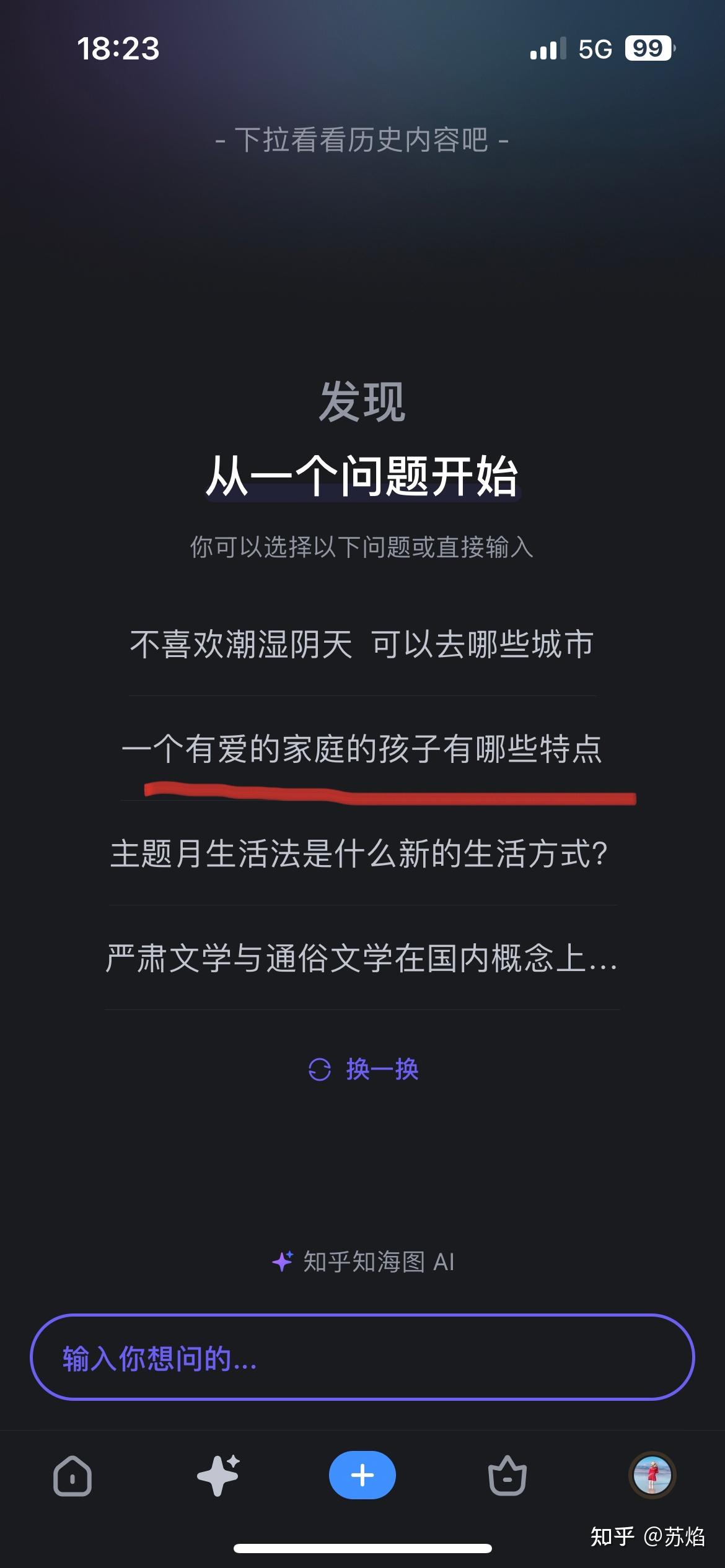Open the question 一个有爱的家庭的孩子有哪些特点
The height and width of the screenshot is (1568, 725).
coord(362,749)
